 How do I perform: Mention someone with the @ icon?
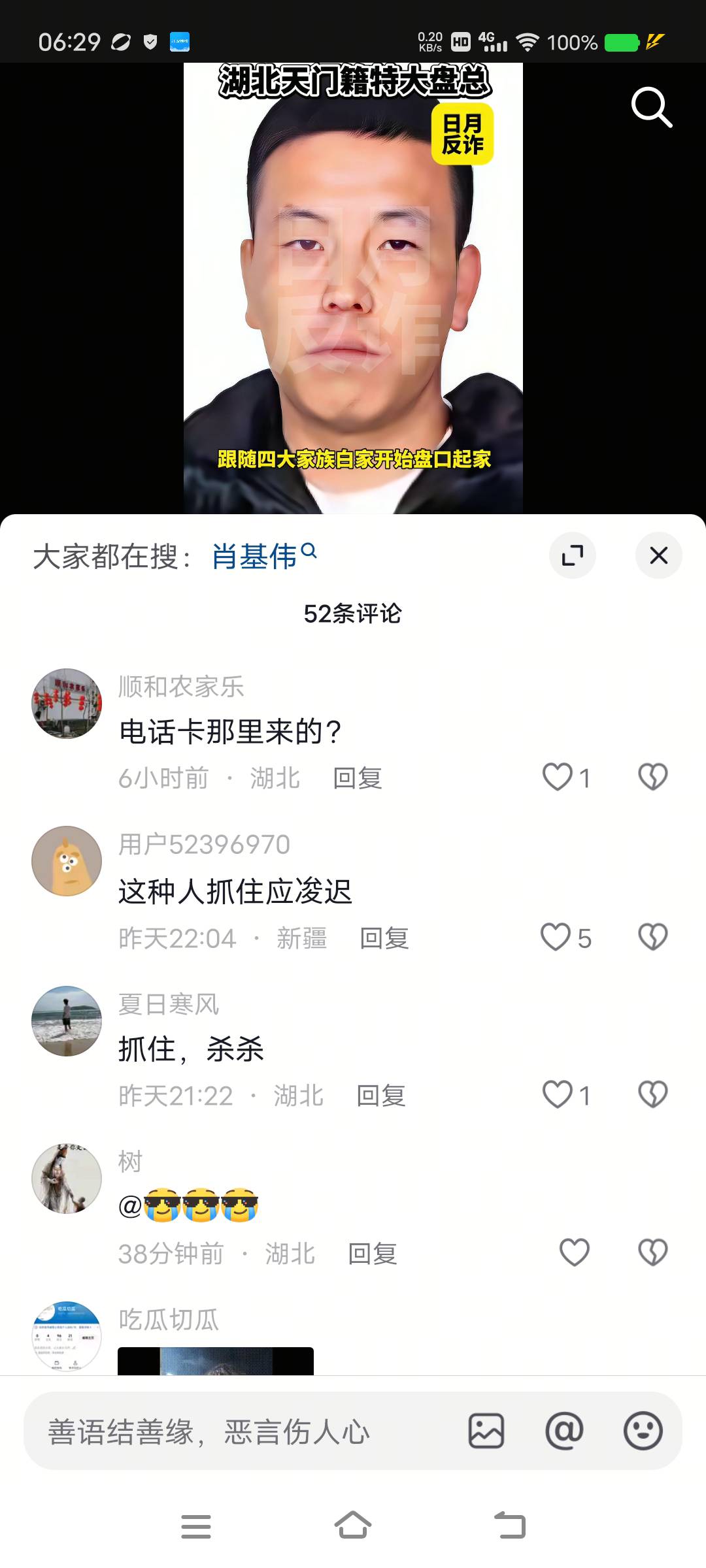pos(564,1431)
